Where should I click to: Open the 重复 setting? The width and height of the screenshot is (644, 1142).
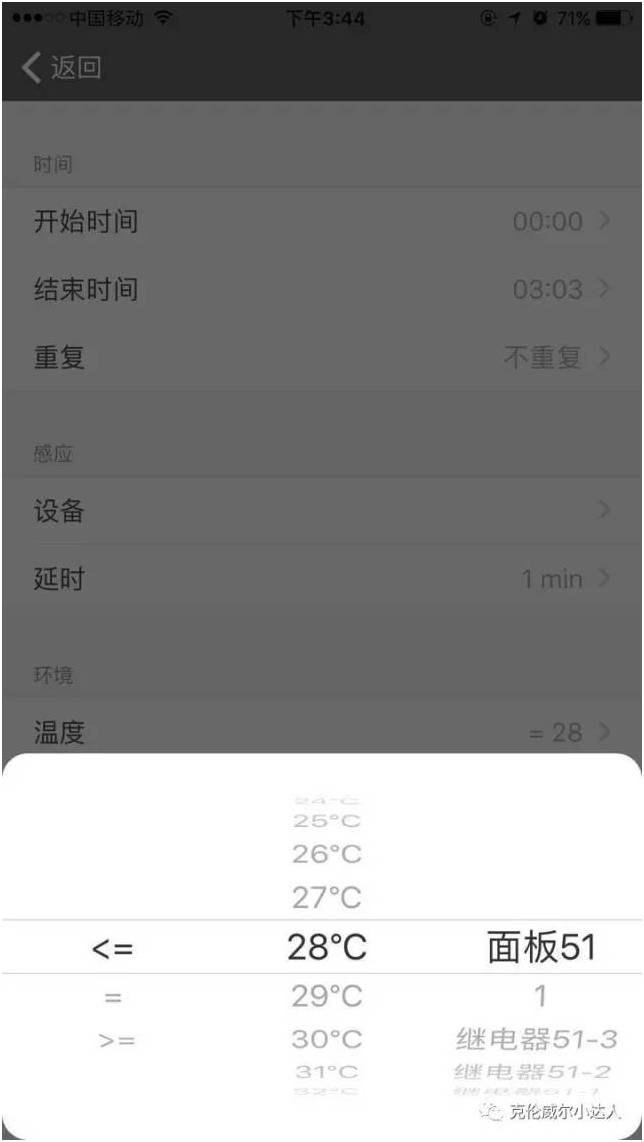coord(322,357)
